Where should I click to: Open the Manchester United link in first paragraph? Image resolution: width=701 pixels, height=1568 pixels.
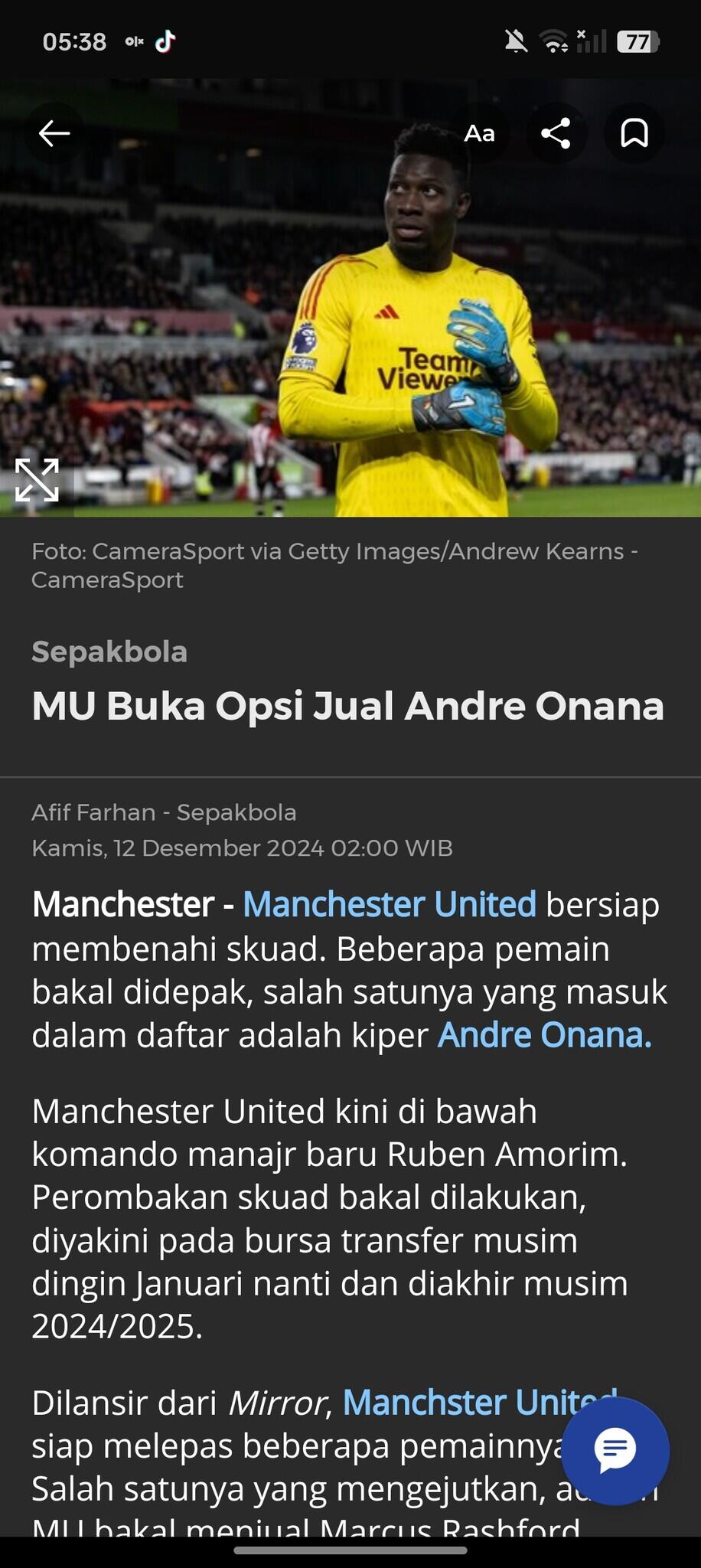(x=389, y=904)
